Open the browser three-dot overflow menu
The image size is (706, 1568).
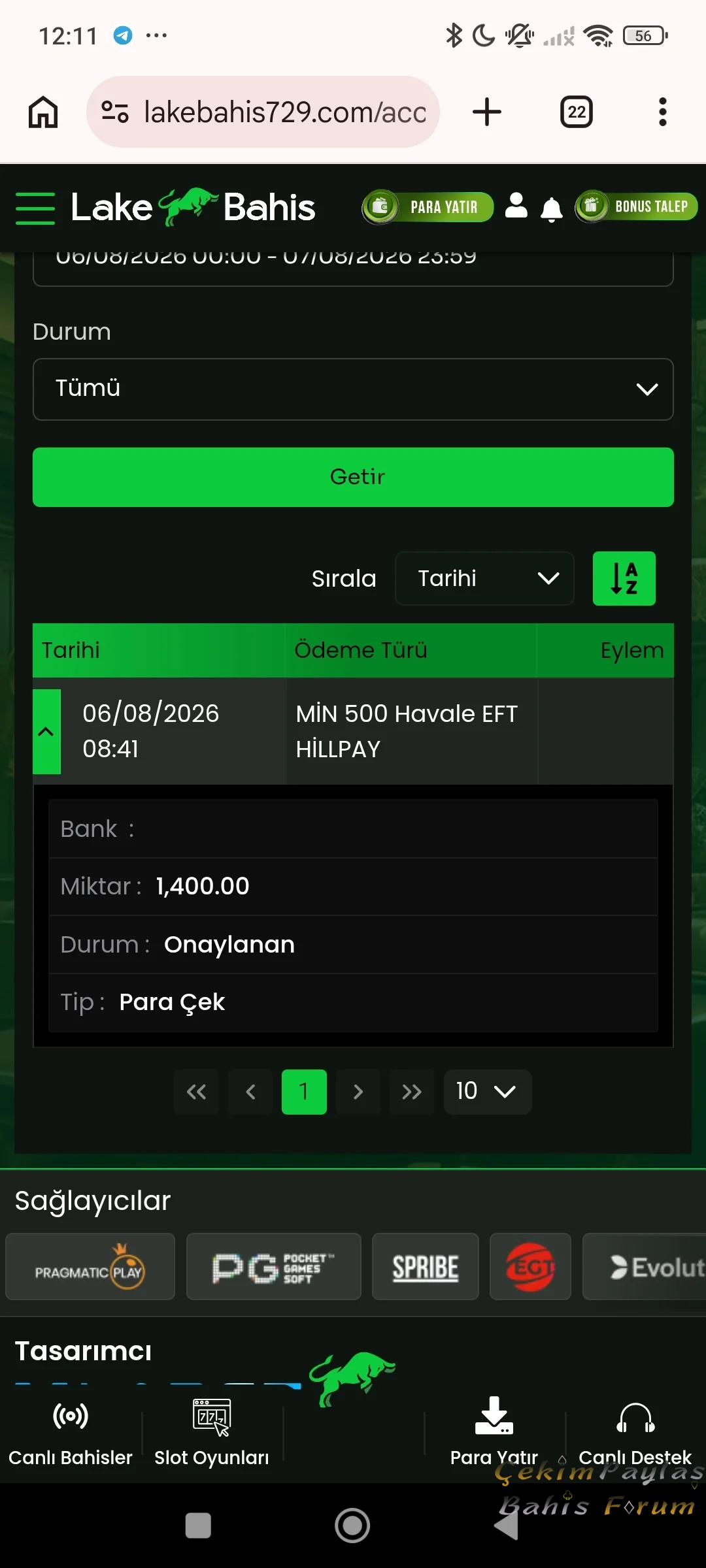coord(663,112)
